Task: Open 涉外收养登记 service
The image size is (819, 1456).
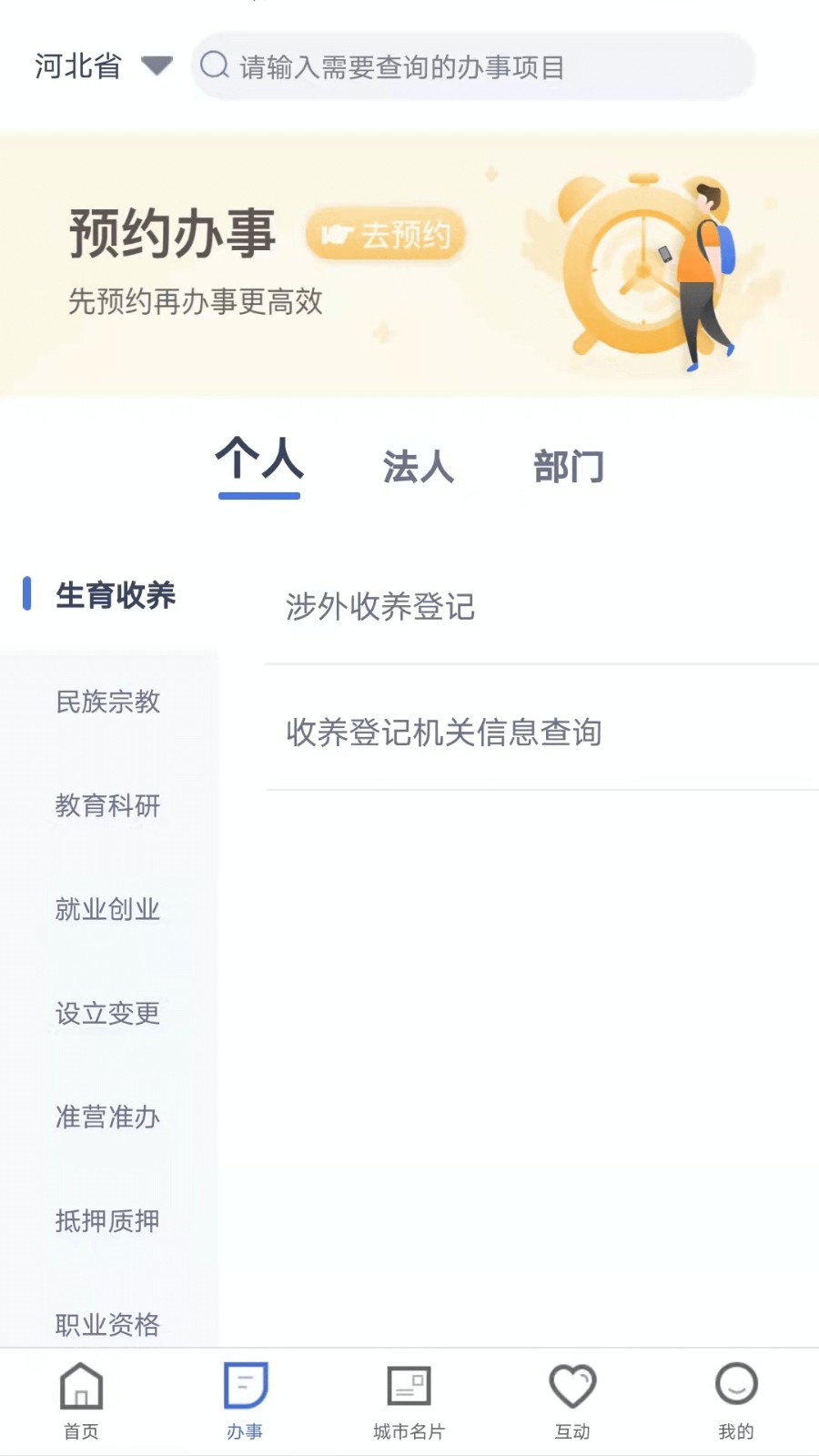Action: click(x=380, y=607)
